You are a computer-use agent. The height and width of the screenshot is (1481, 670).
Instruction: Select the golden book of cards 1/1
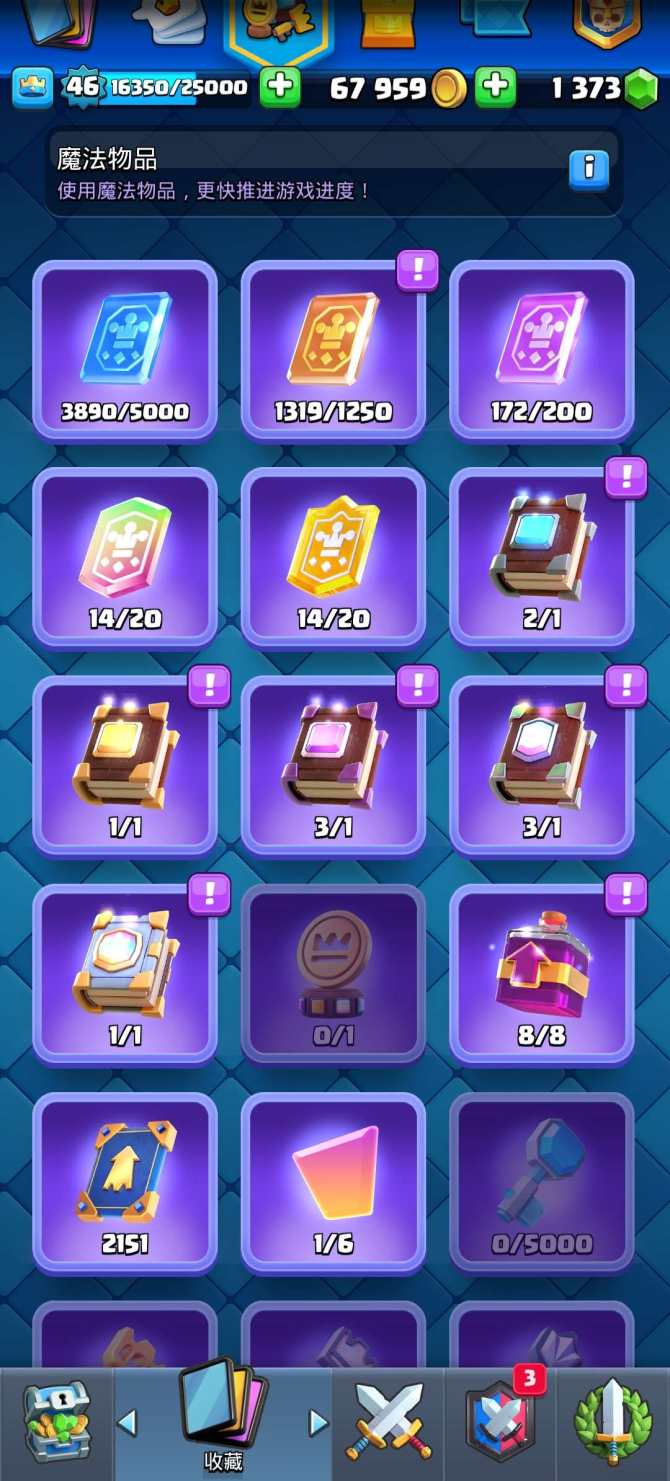pos(125,765)
